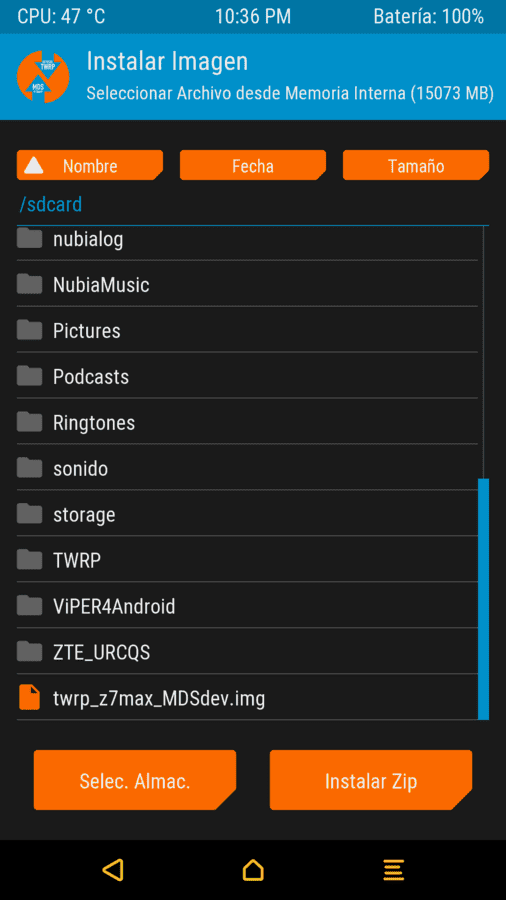Open the nubialog folder
Viewport: 506px width, 900px height.
coord(247,240)
